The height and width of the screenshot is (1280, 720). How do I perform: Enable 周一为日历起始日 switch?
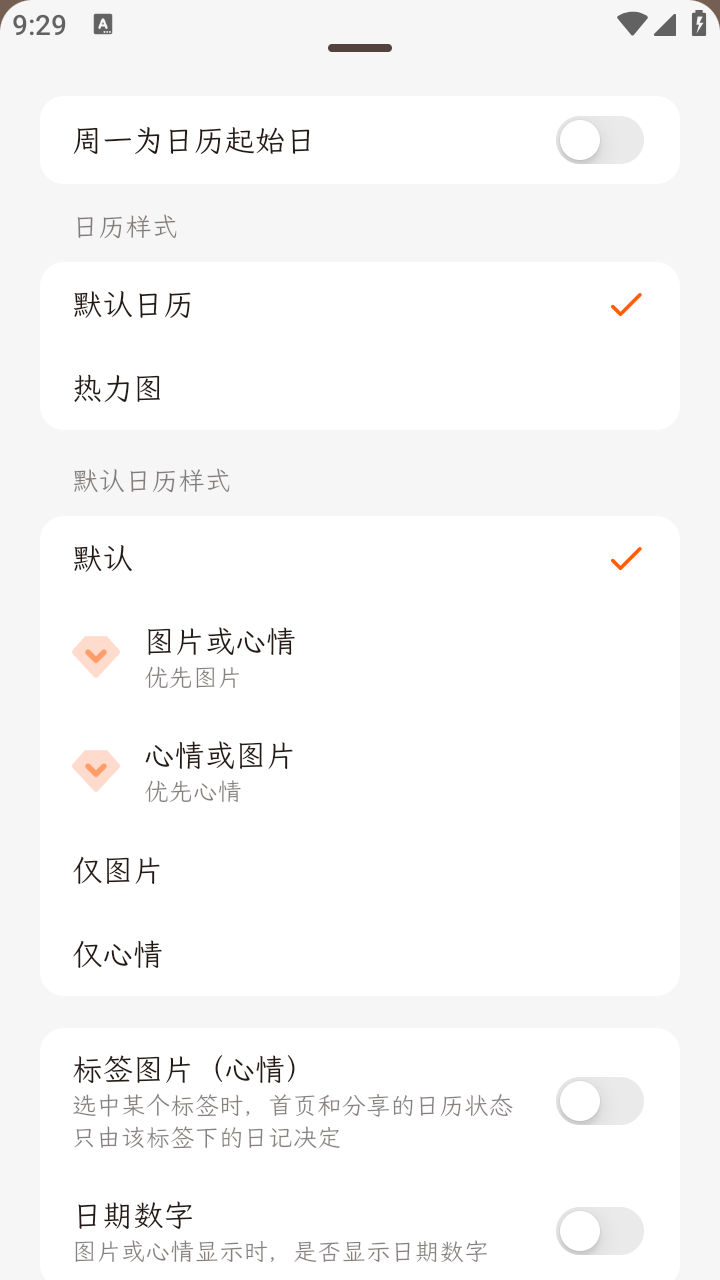599,140
